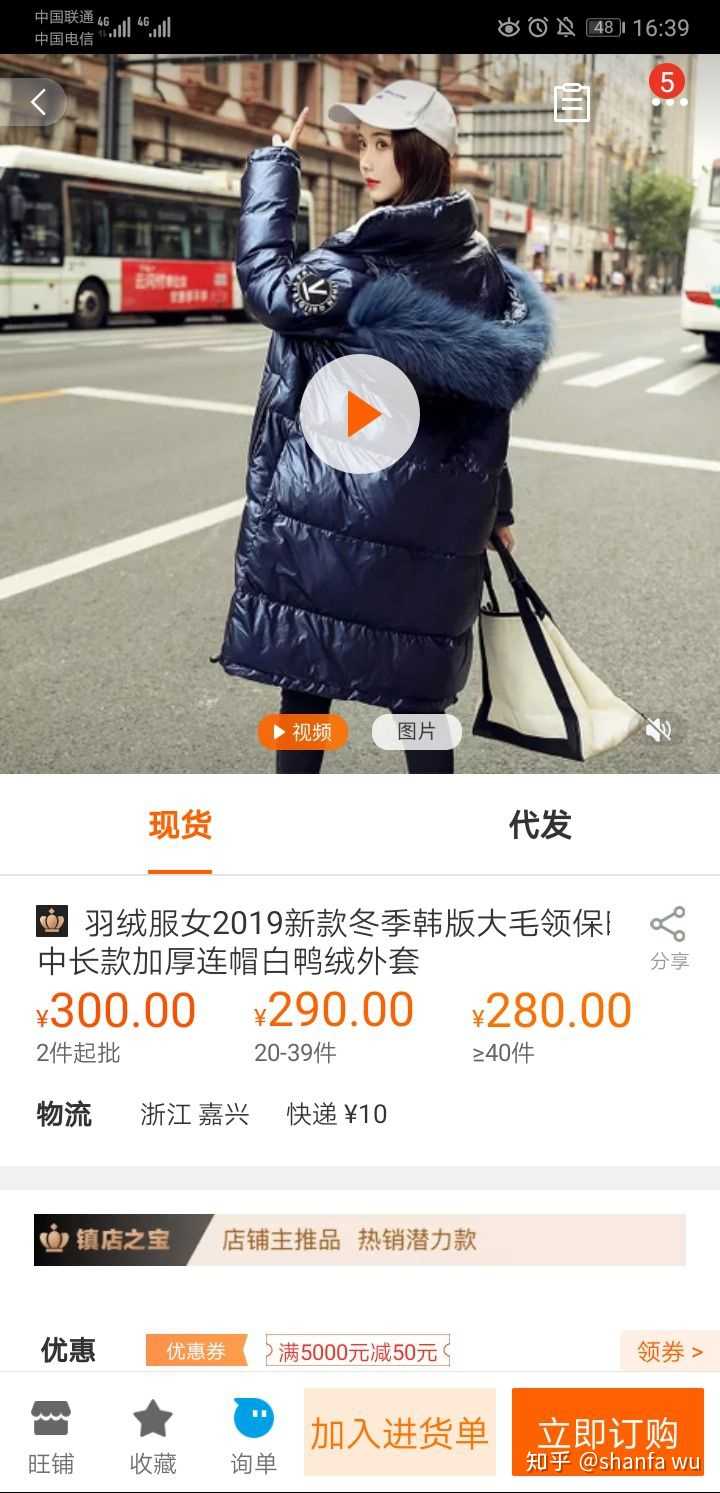Select the 代发 tab
This screenshot has height=1493, width=720.
point(540,825)
